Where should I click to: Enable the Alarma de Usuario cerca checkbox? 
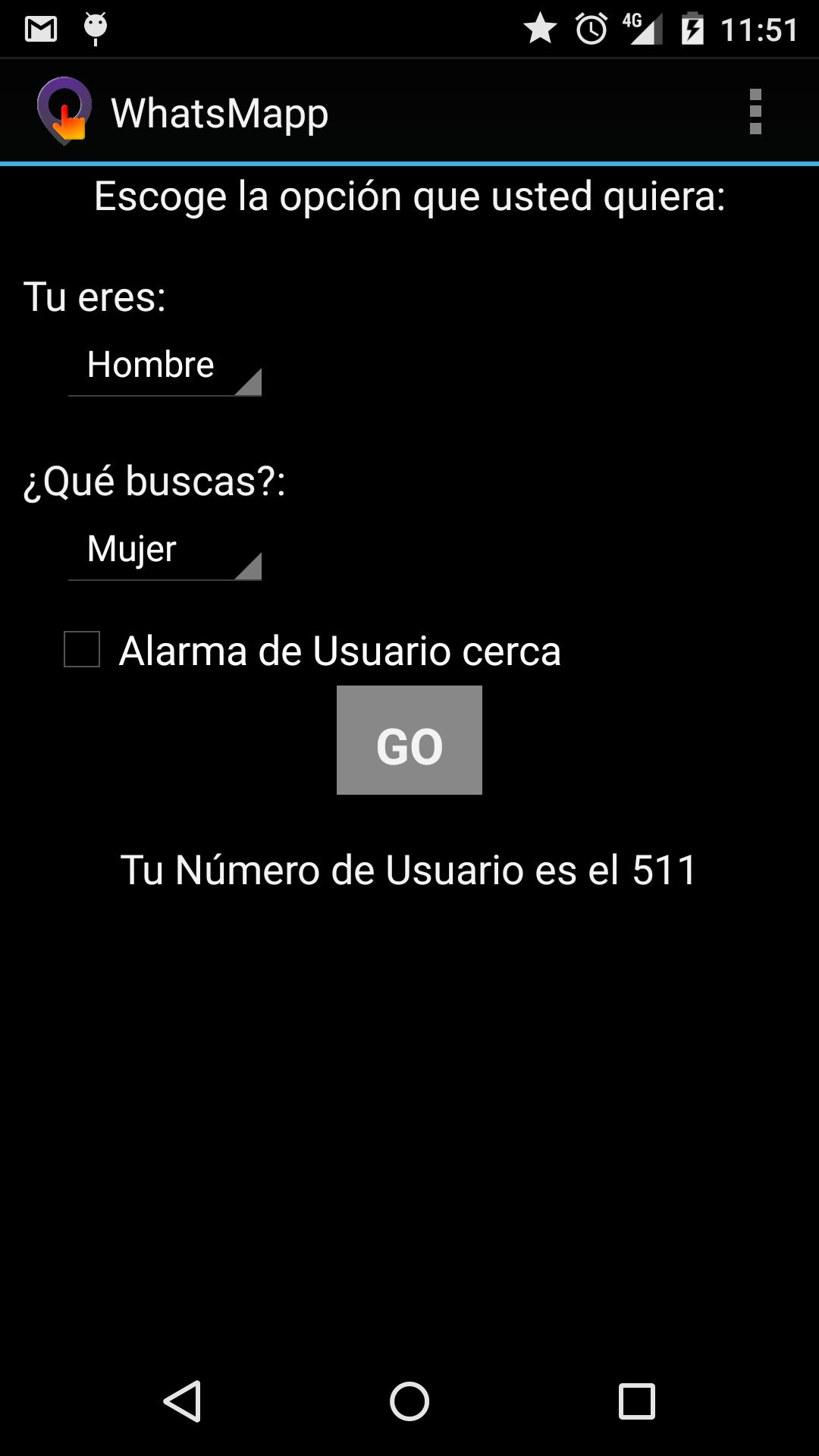coord(82,650)
